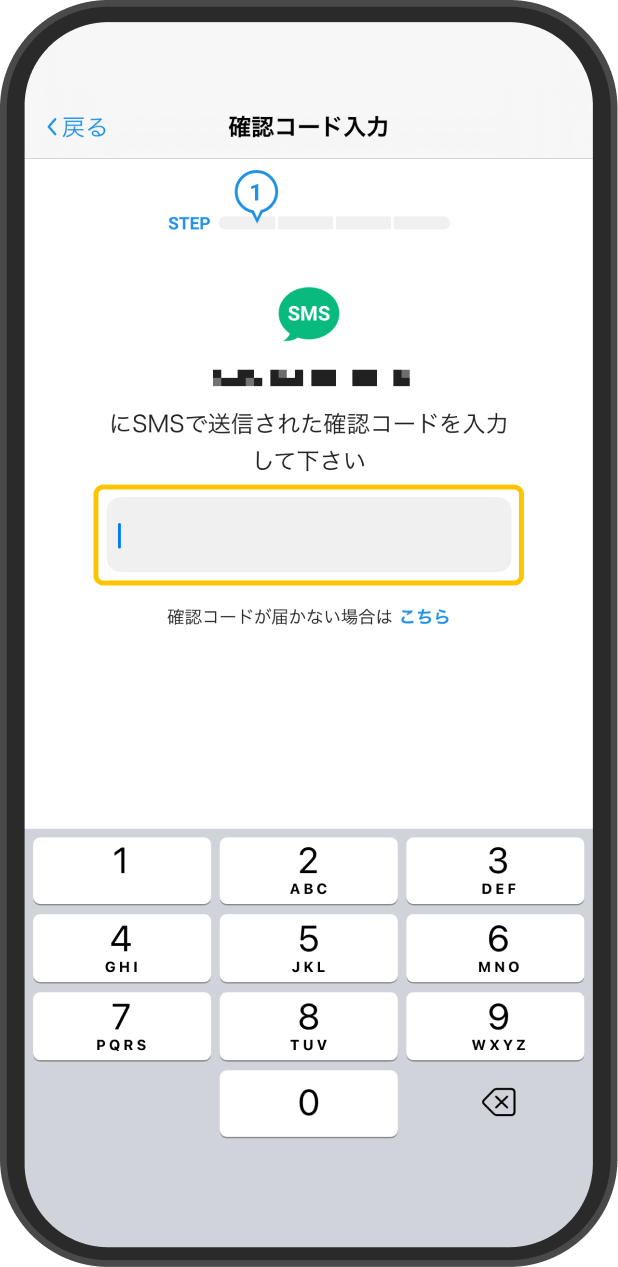Enter digit 1 on the keypad
Screen dimensions: 618x1267
[x=122, y=870]
